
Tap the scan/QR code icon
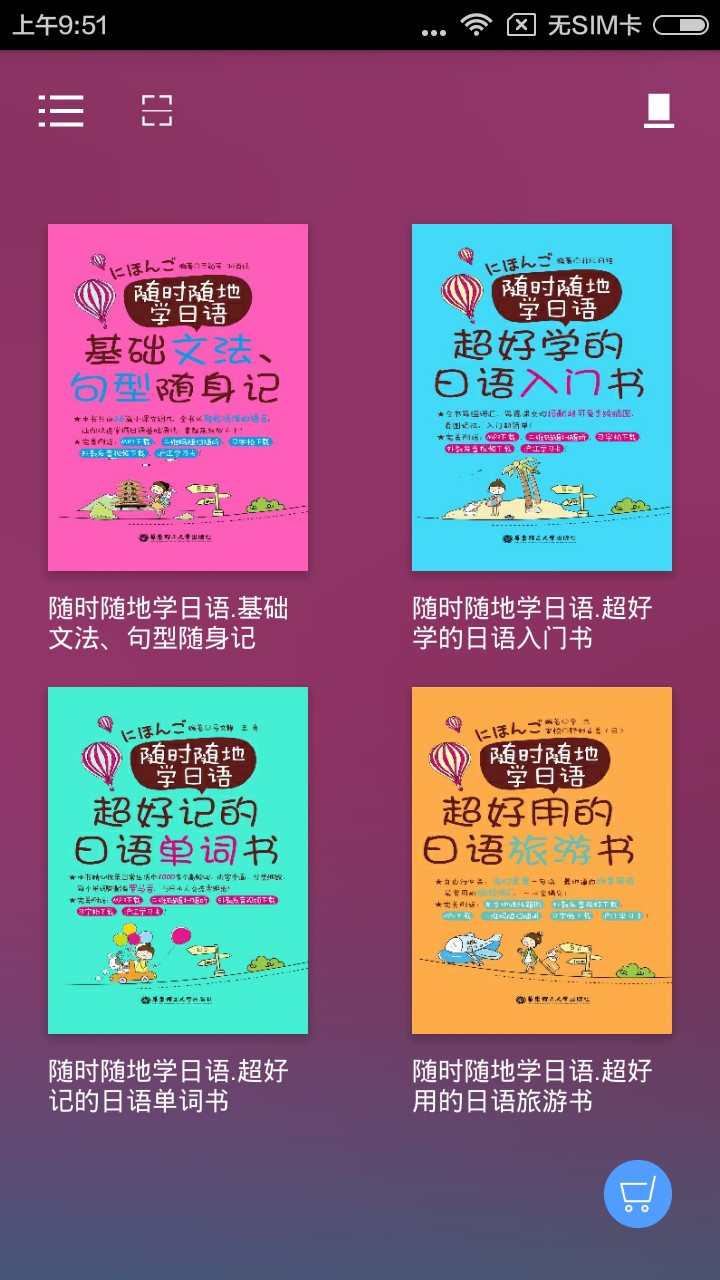pos(155,111)
